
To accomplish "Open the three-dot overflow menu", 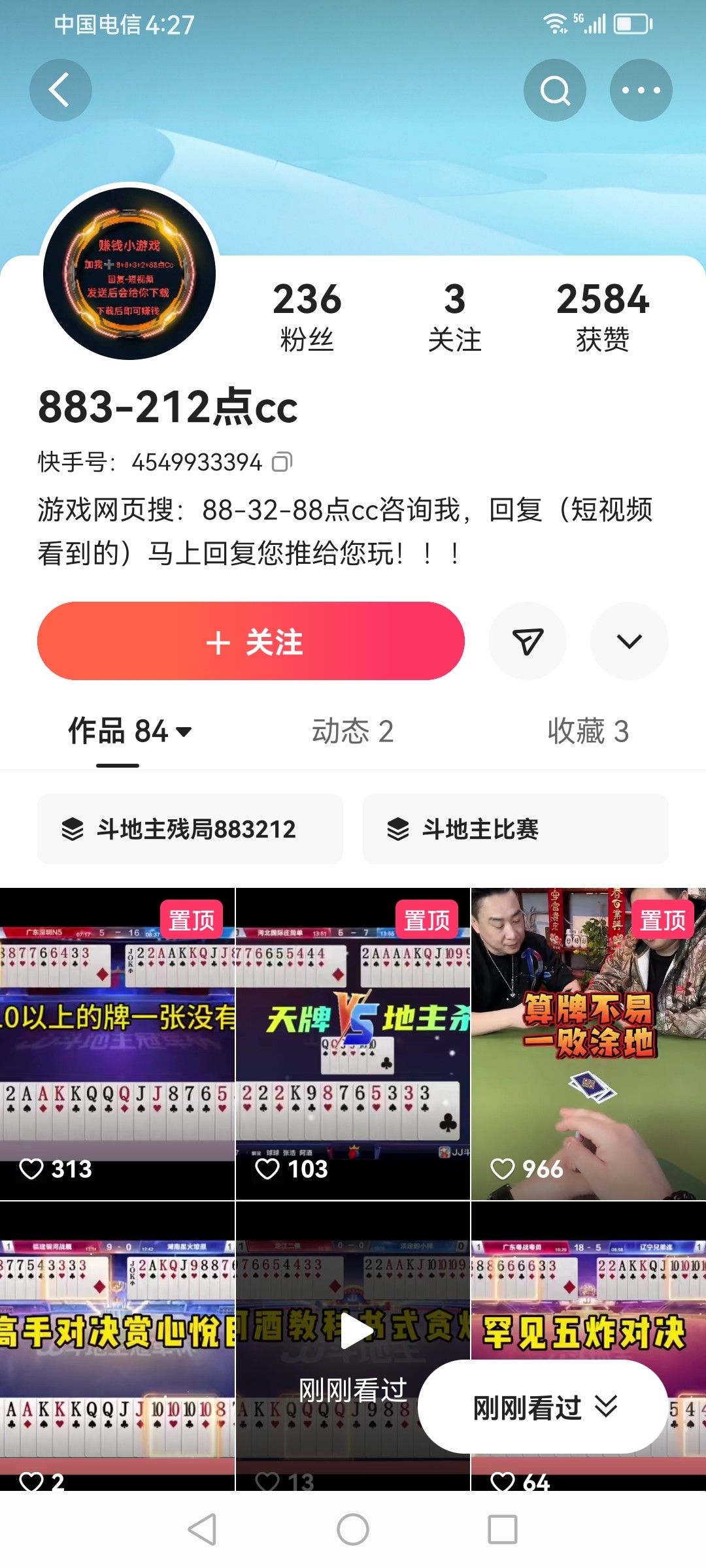I will 641,90.
